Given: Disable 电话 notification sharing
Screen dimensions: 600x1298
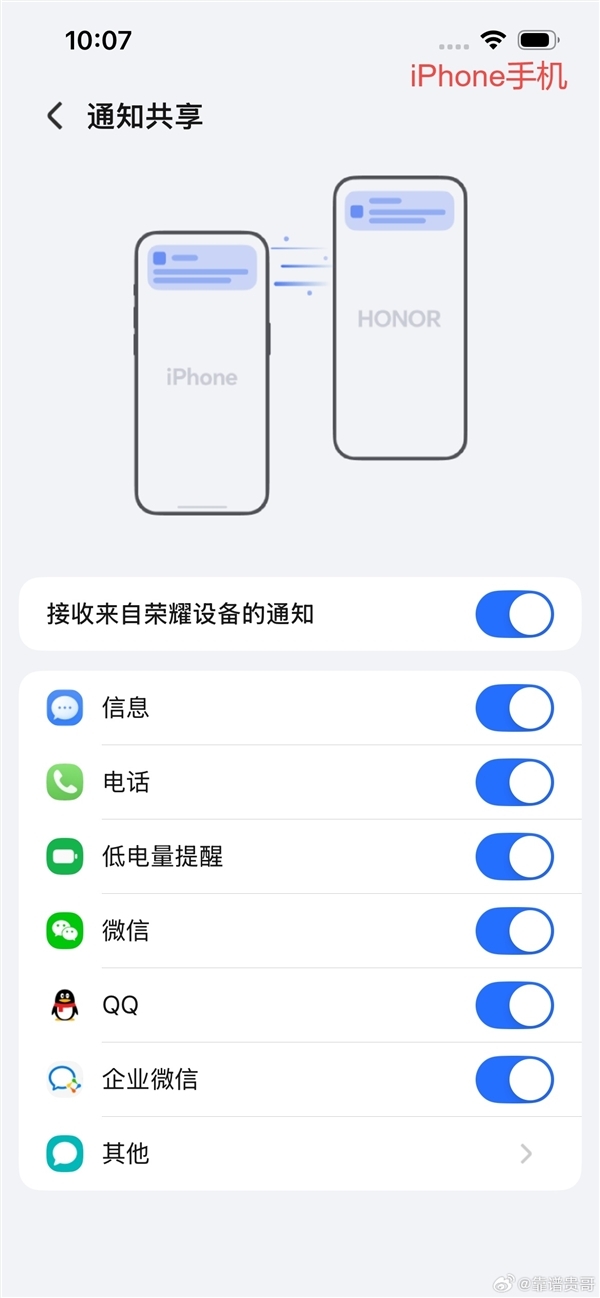Looking at the screenshot, I should pos(514,782).
